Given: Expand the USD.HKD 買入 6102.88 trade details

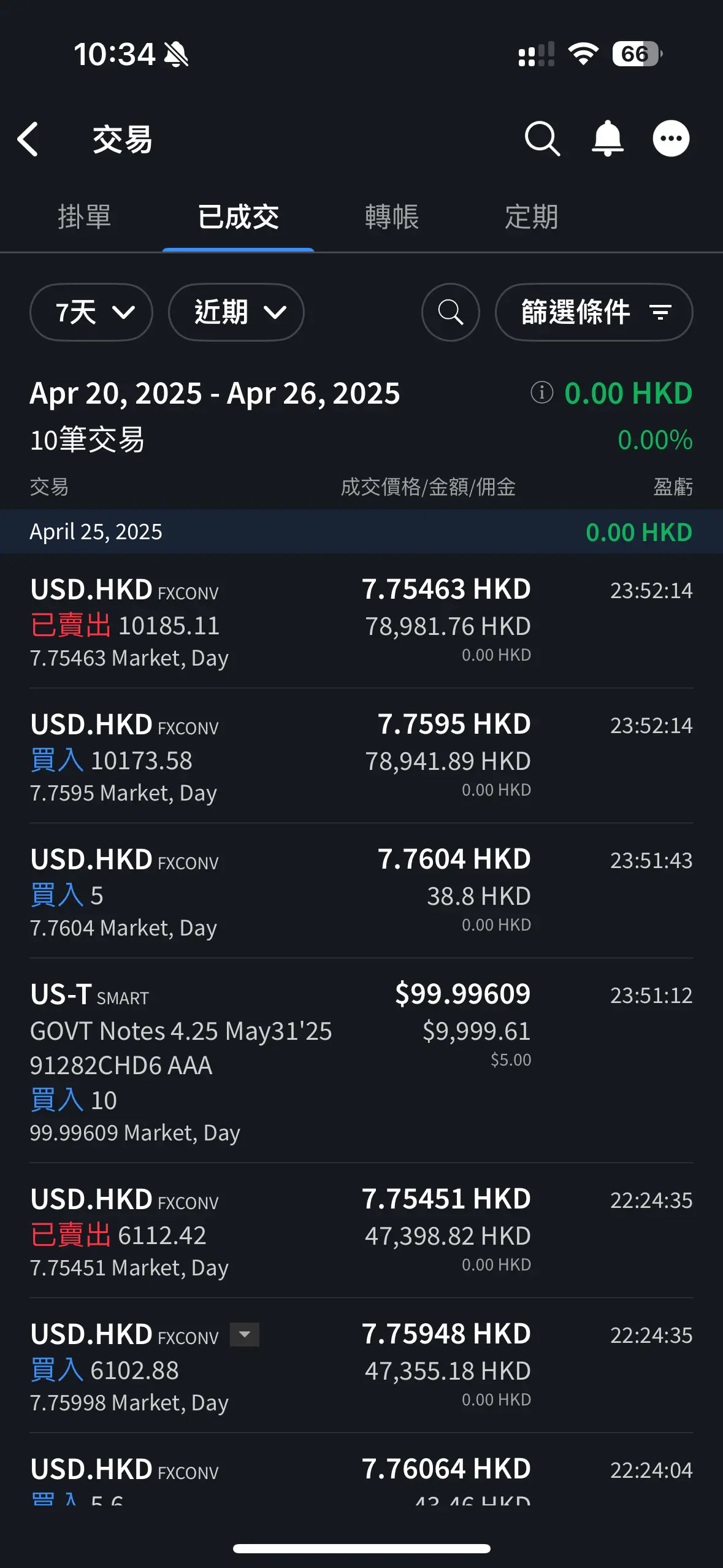Looking at the screenshot, I should [x=245, y=1335].
